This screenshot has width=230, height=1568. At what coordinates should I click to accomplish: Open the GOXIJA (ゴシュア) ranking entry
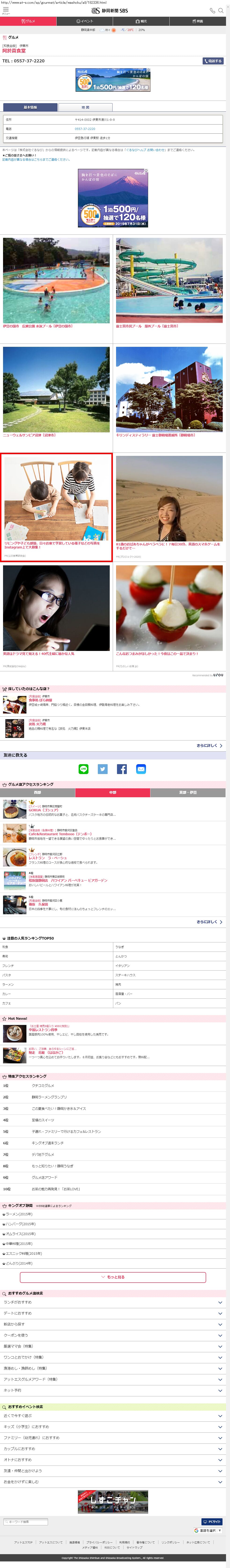pyautogui.click(x=44, y=810)
